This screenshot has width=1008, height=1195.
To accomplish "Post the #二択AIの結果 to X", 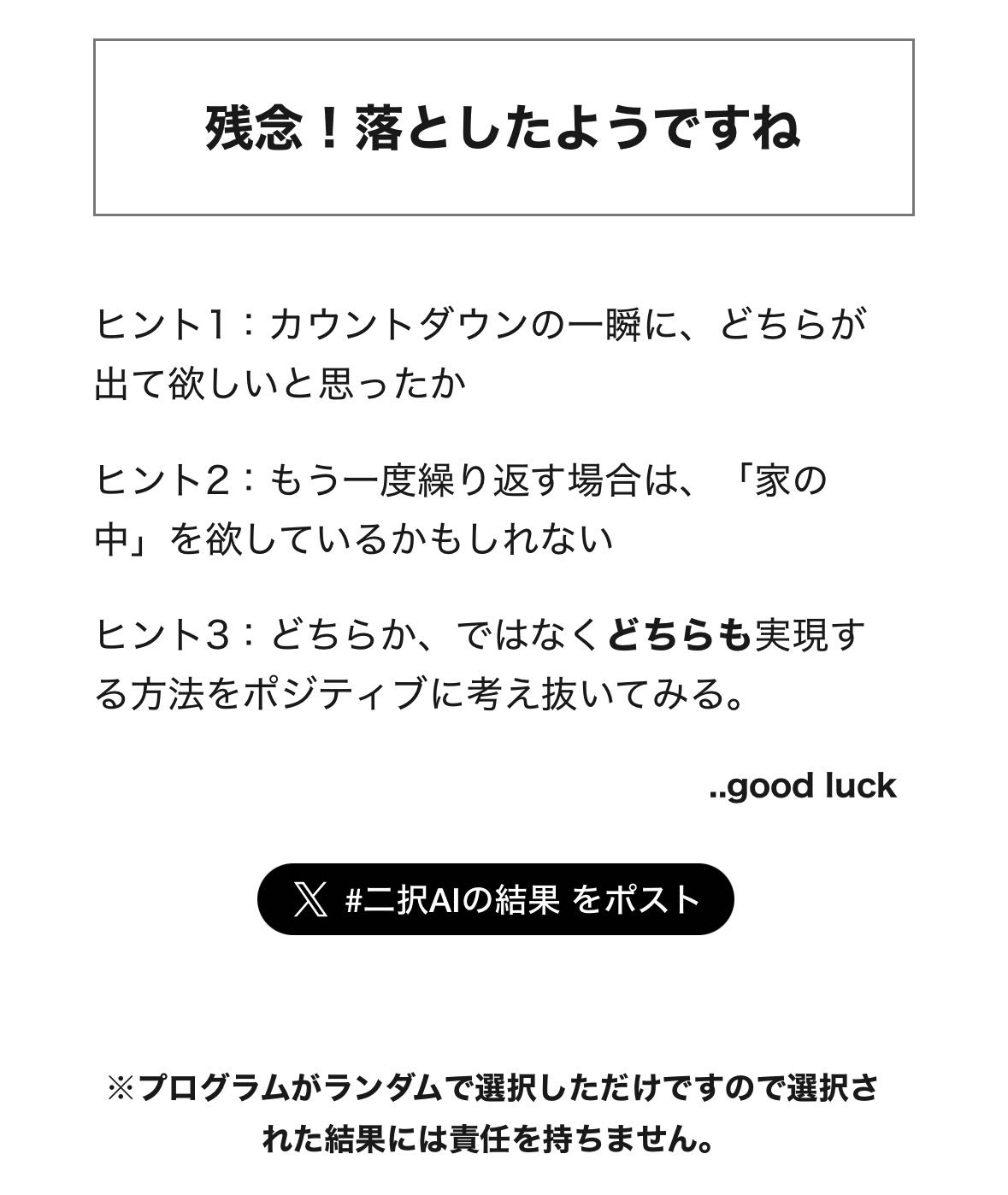I will tap(495, 899).
